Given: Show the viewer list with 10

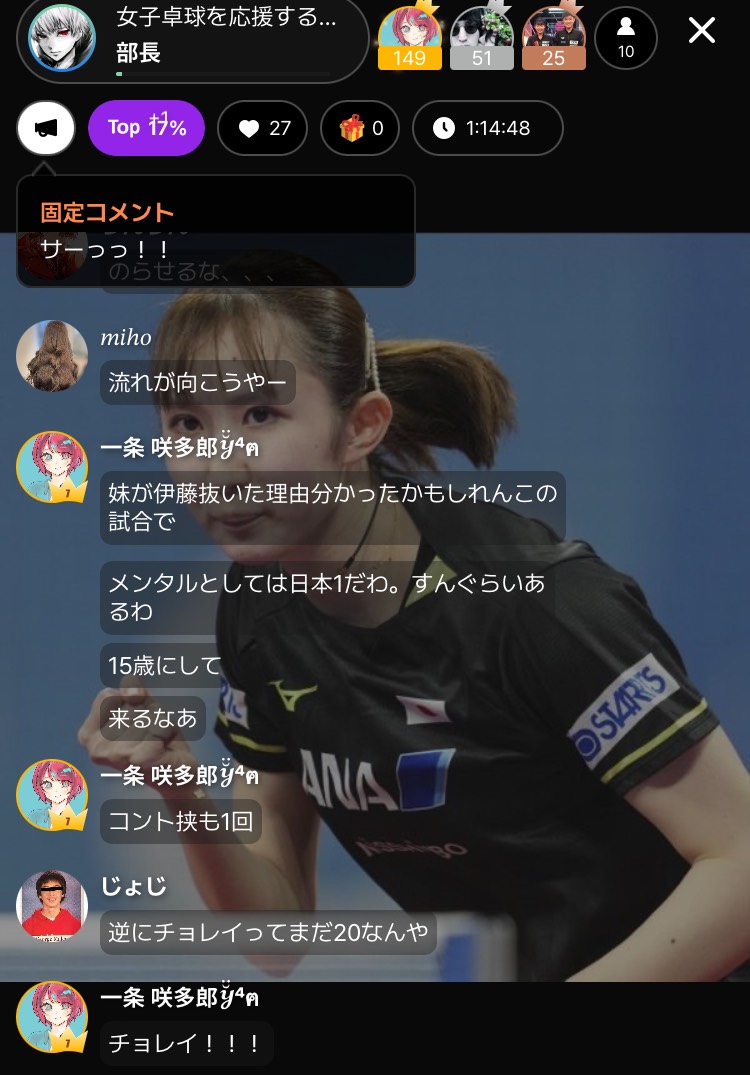Looking at the screenshot, I should pos(626,38).
